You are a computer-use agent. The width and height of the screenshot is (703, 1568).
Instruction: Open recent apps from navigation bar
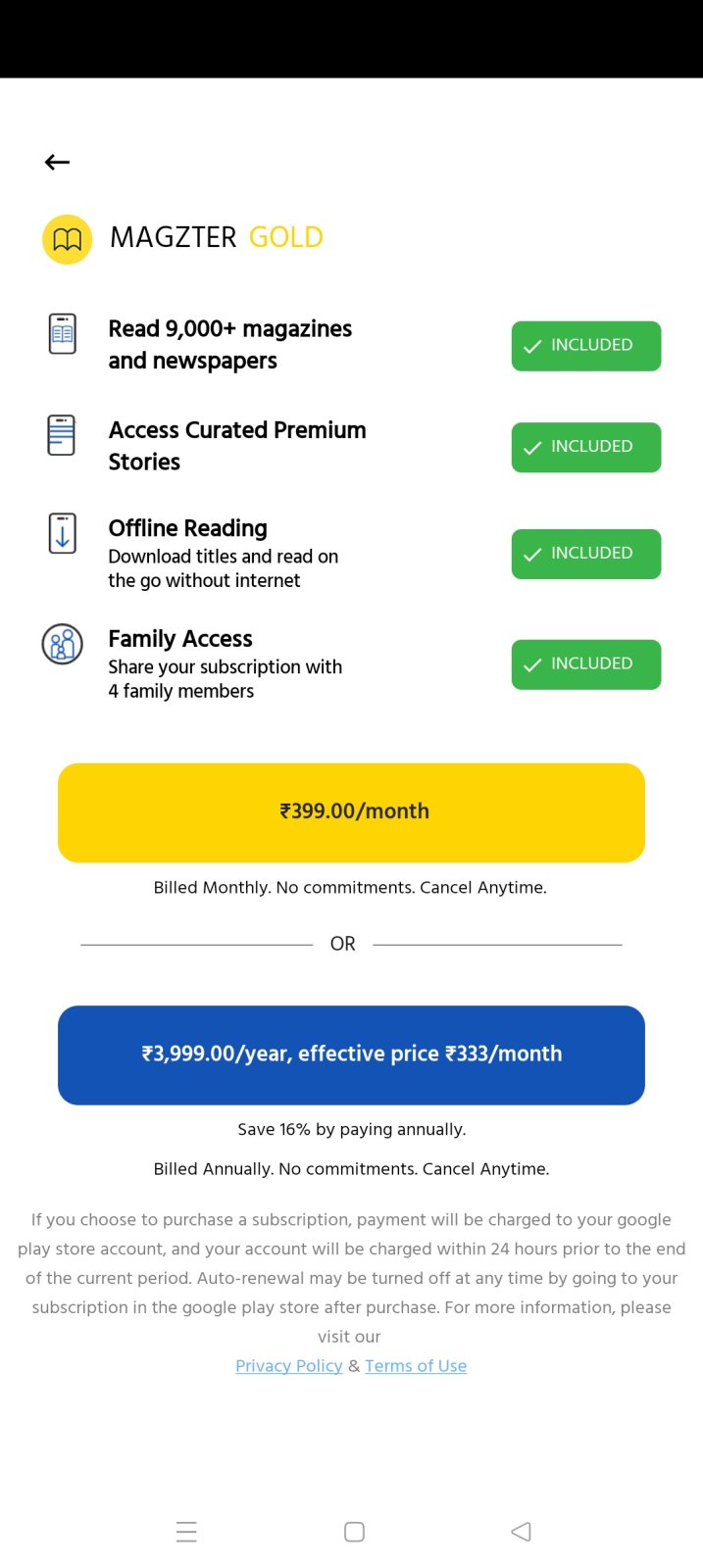[186, 1532]
